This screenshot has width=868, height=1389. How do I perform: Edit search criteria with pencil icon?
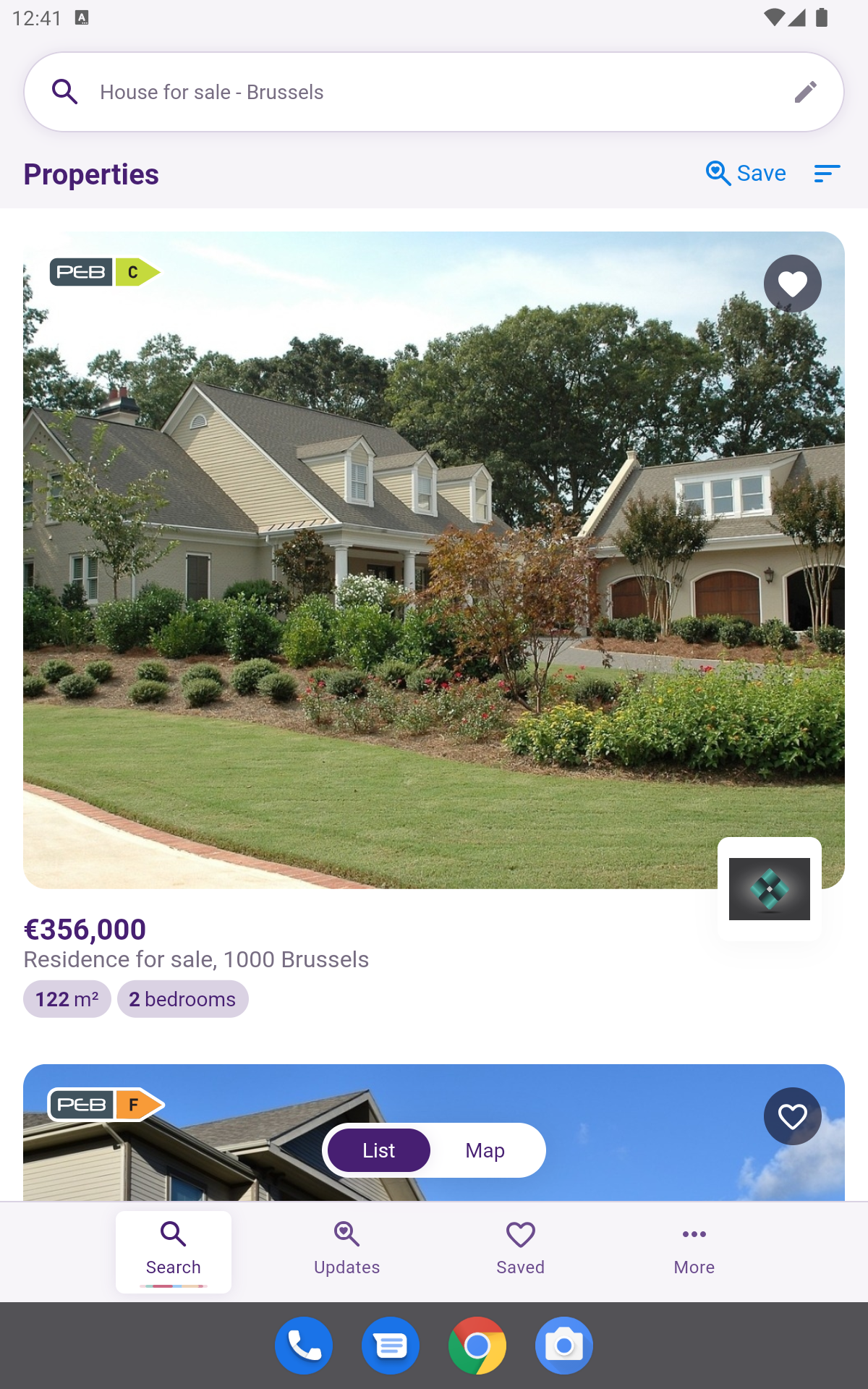coord(805,92)
